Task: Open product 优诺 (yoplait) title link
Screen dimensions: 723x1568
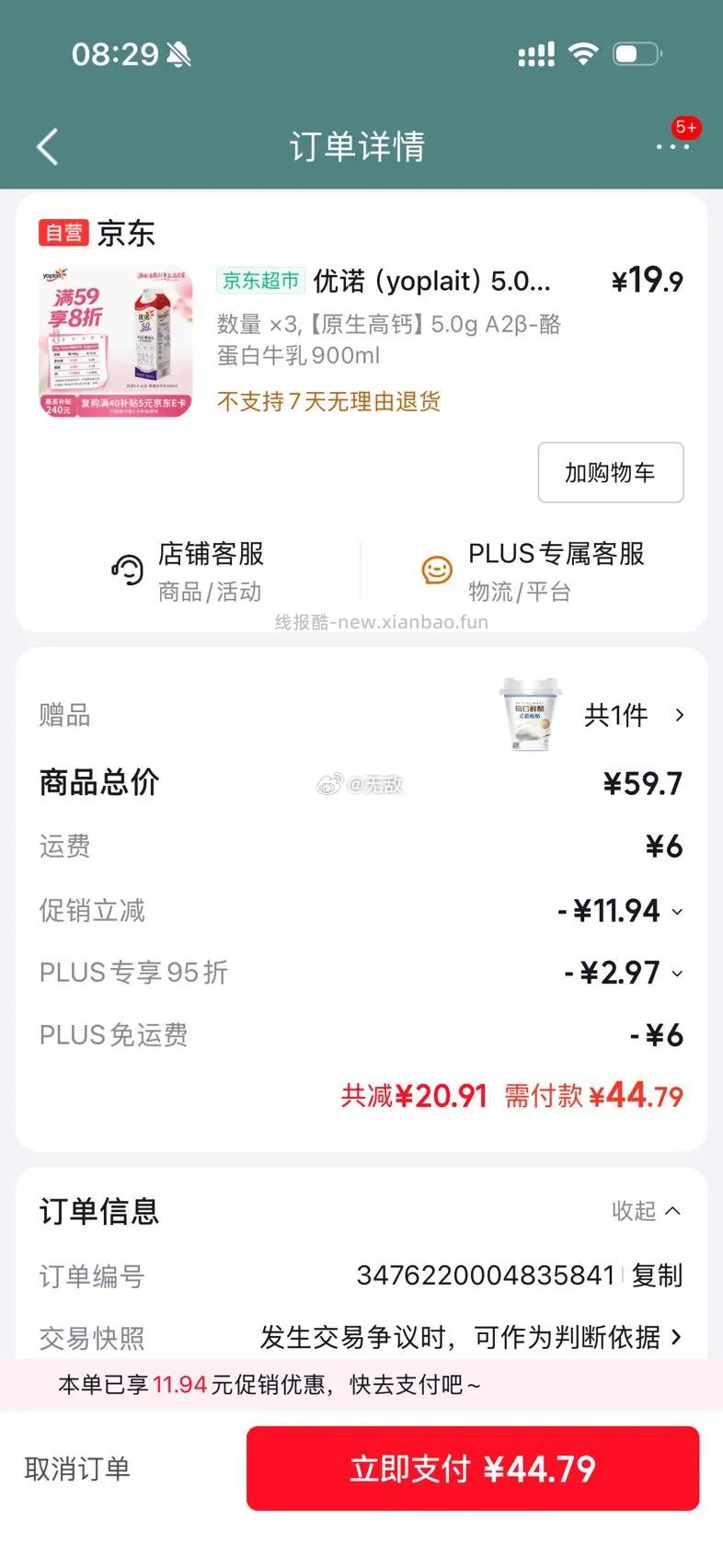Action: tap(432, 281)
